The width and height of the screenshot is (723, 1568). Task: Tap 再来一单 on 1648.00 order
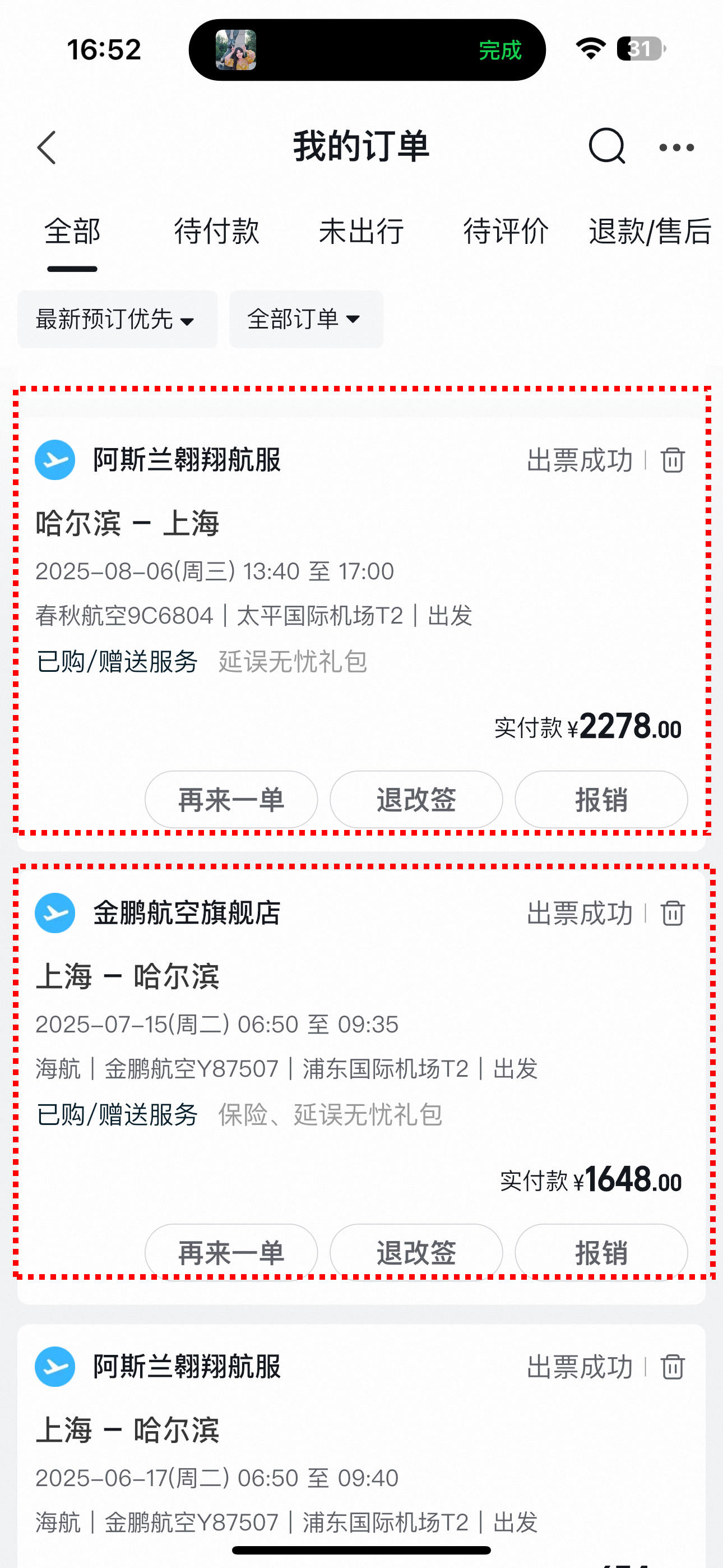pos(231,1252)
